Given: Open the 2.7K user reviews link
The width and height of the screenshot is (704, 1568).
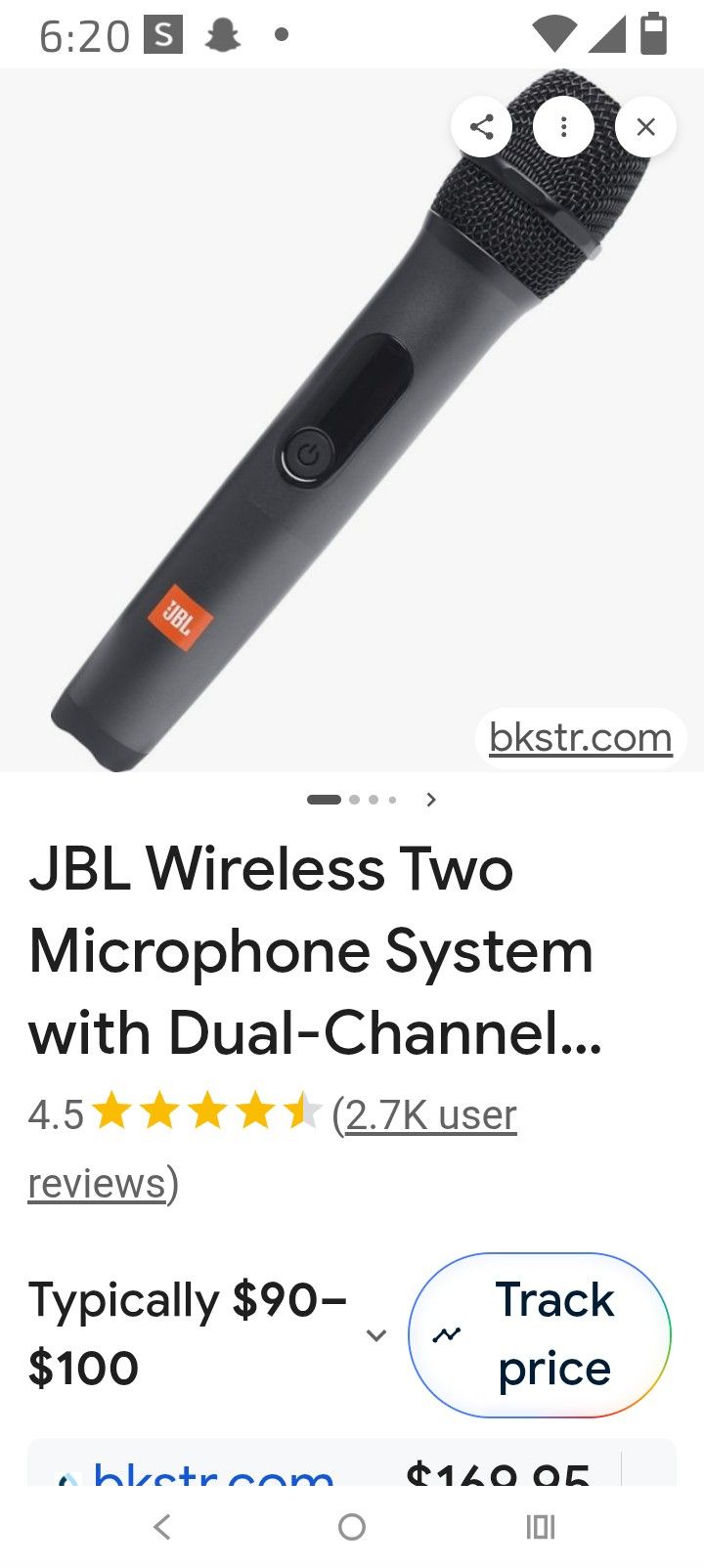Looking at the screenshot, I should point(272,1149).
